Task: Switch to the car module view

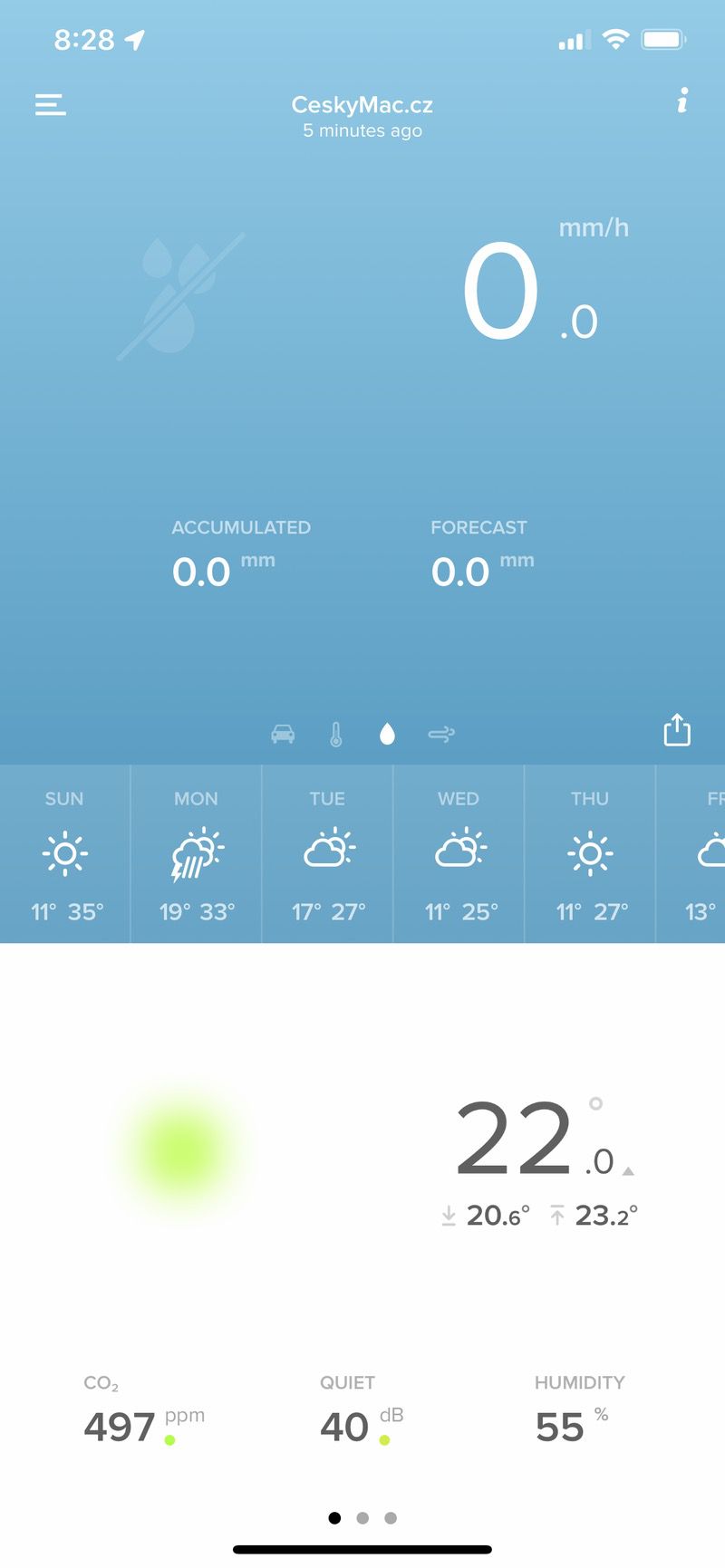Action: coord(283,734)
